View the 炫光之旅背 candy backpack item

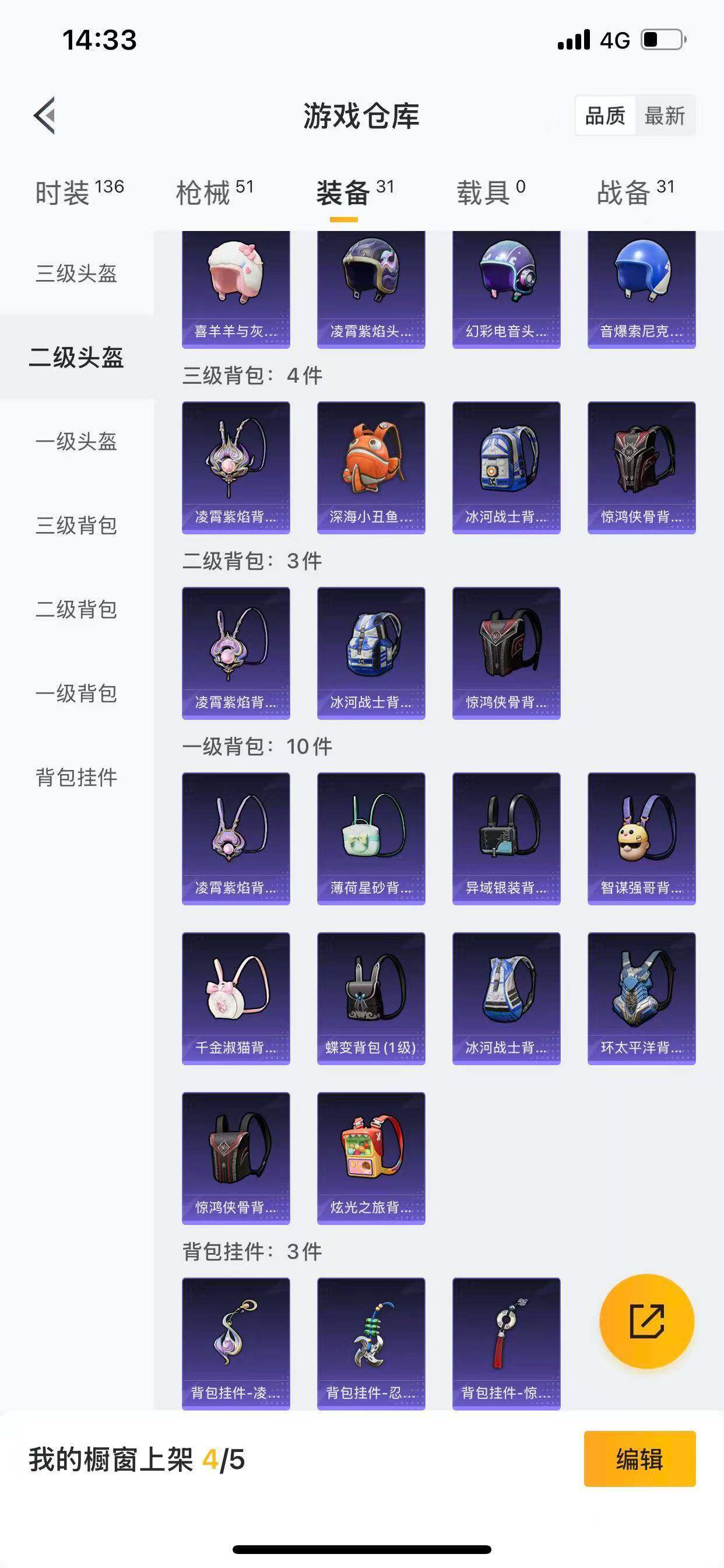[x=371, y=1157]
